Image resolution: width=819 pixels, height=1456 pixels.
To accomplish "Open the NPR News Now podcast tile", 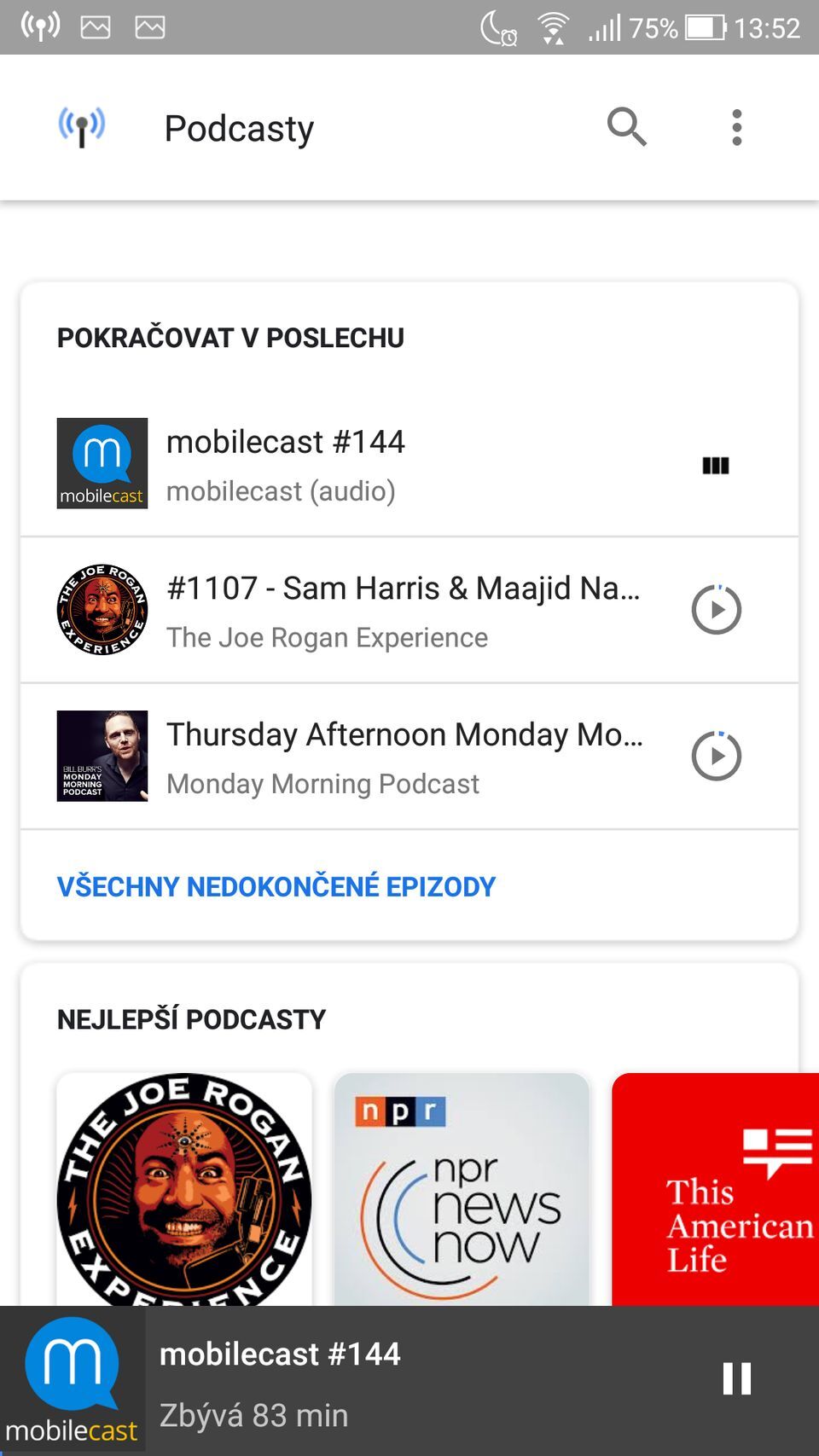I will pos(462,1189).
